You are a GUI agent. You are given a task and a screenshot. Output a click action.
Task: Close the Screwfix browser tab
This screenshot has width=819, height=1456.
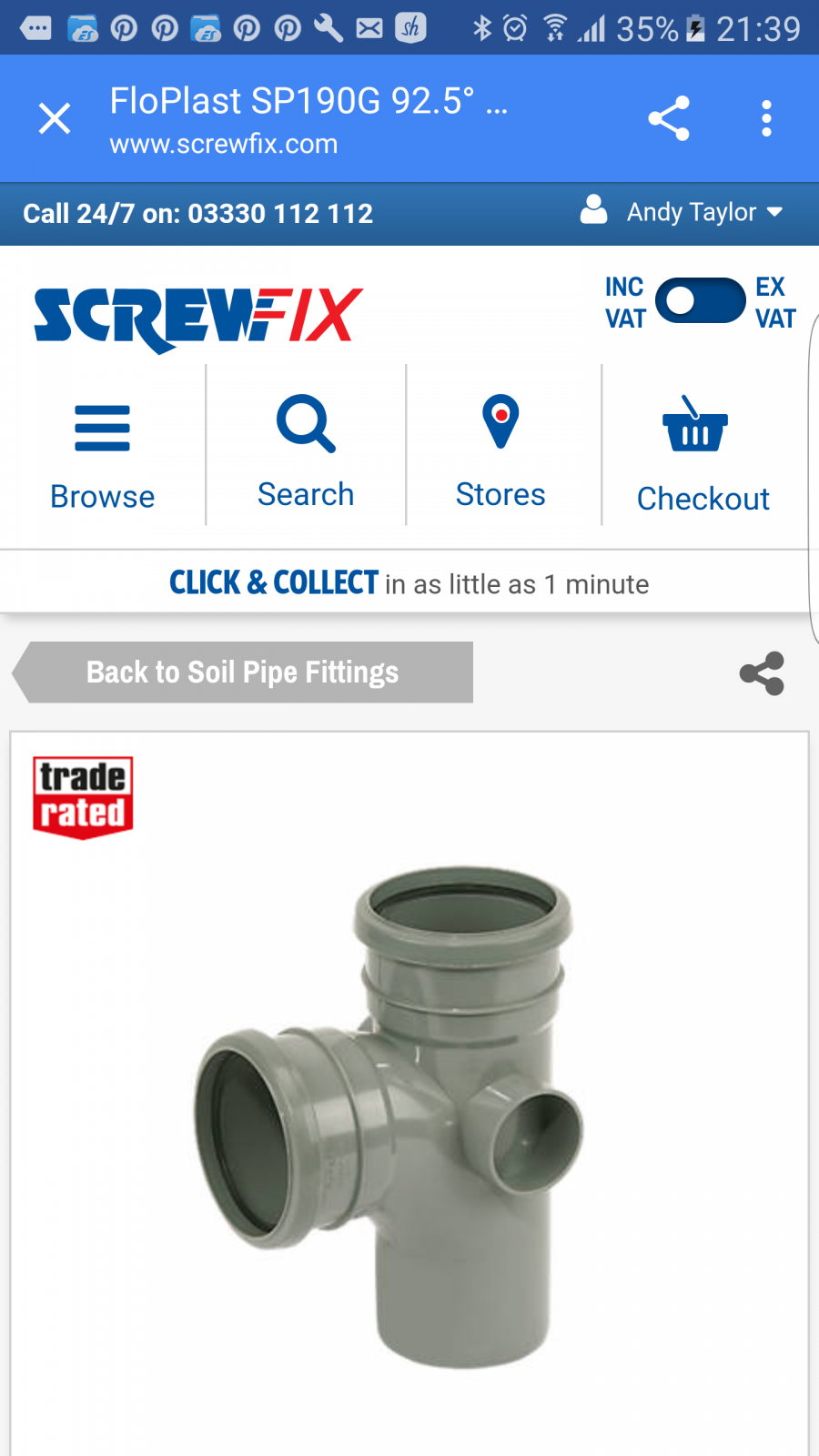[55, 118]
